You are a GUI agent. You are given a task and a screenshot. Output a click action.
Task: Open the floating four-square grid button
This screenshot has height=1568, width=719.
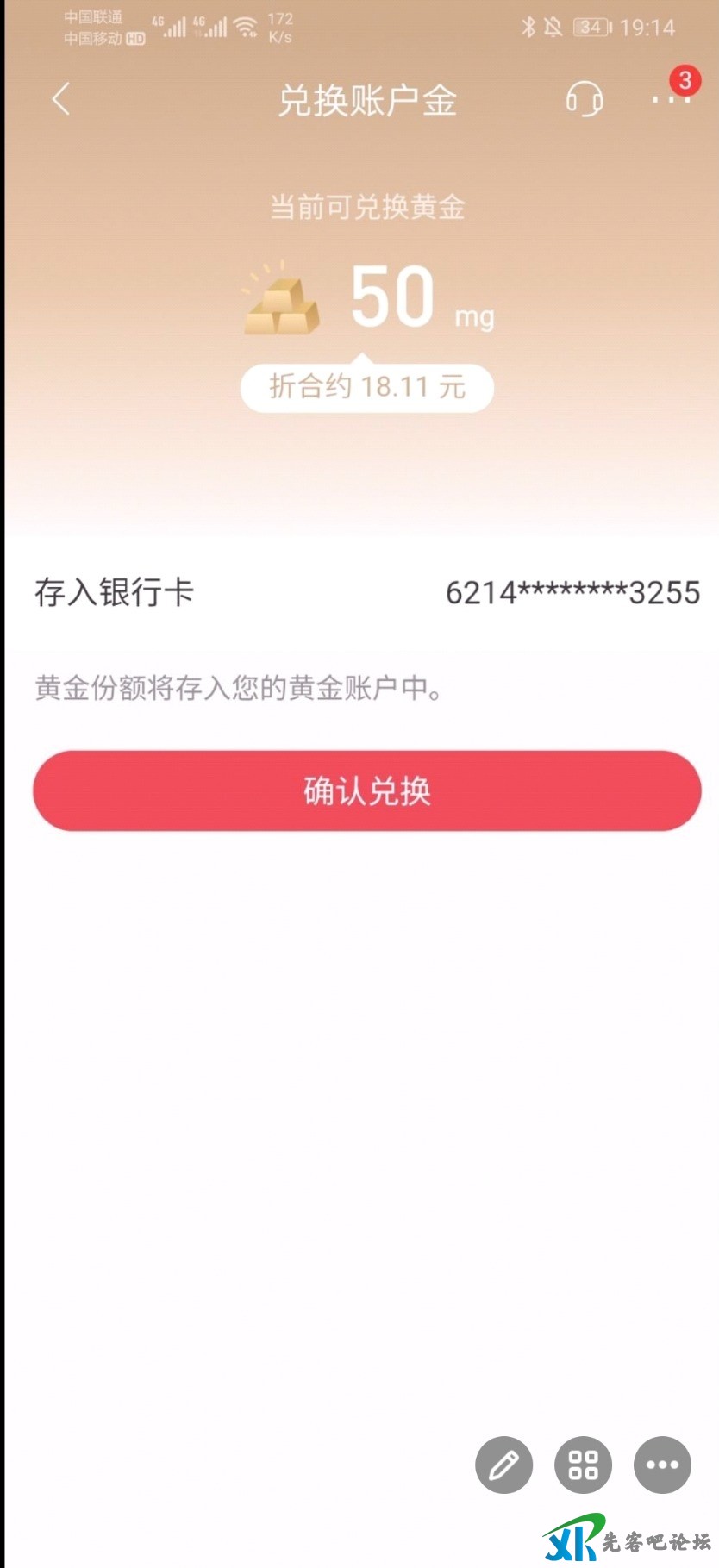tap(583, 1465)
